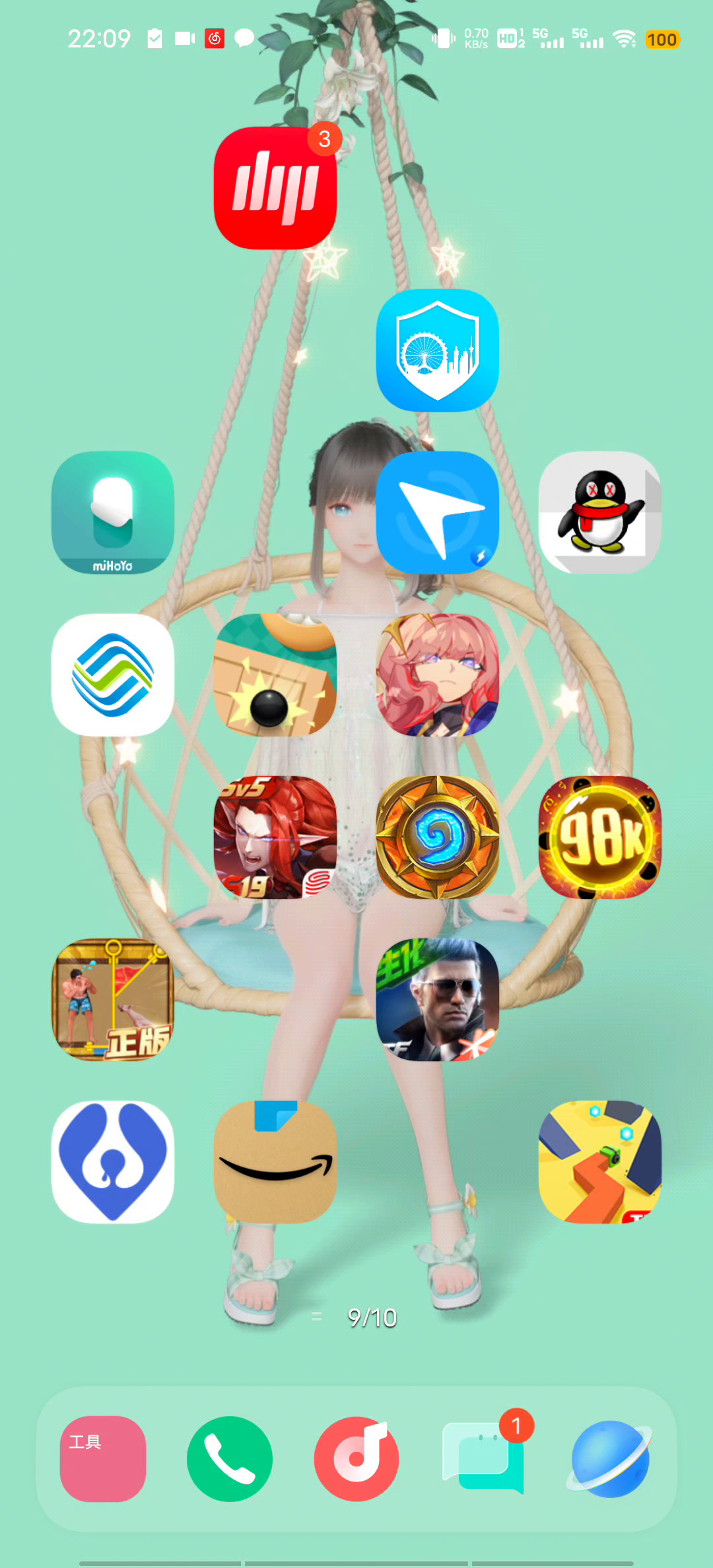
Task: Open the 工具 folder in dock
Action: [x=103, y=1459]
